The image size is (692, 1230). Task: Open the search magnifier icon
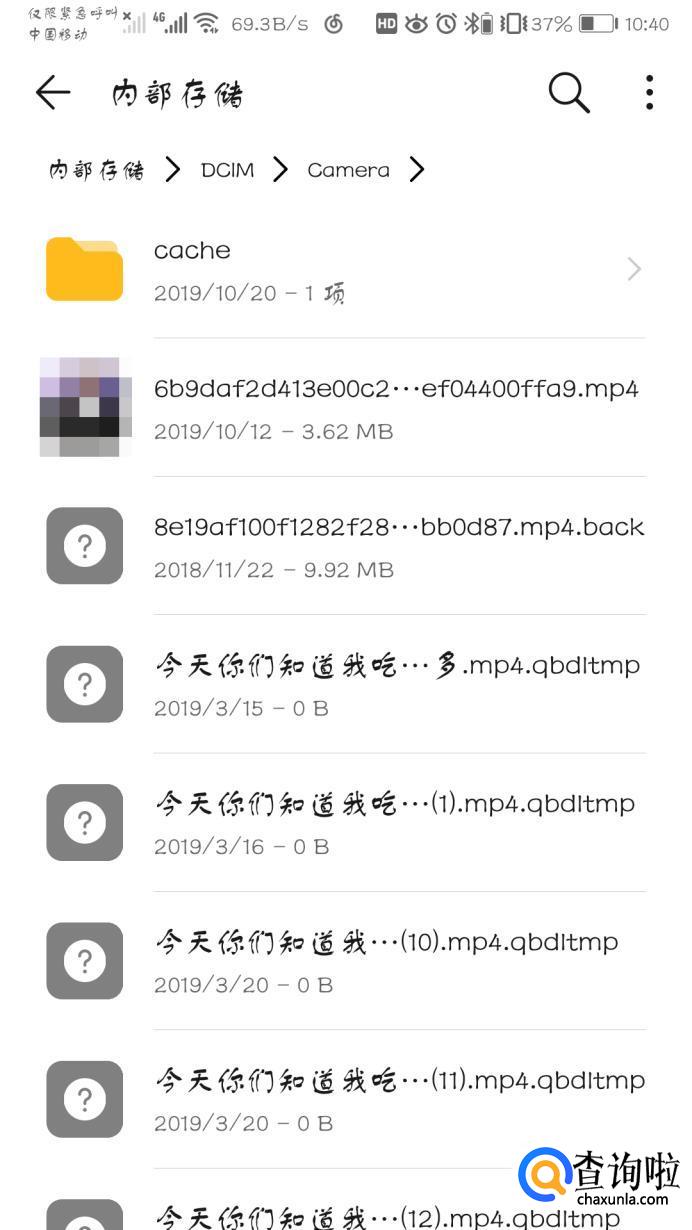click(569, 93)
